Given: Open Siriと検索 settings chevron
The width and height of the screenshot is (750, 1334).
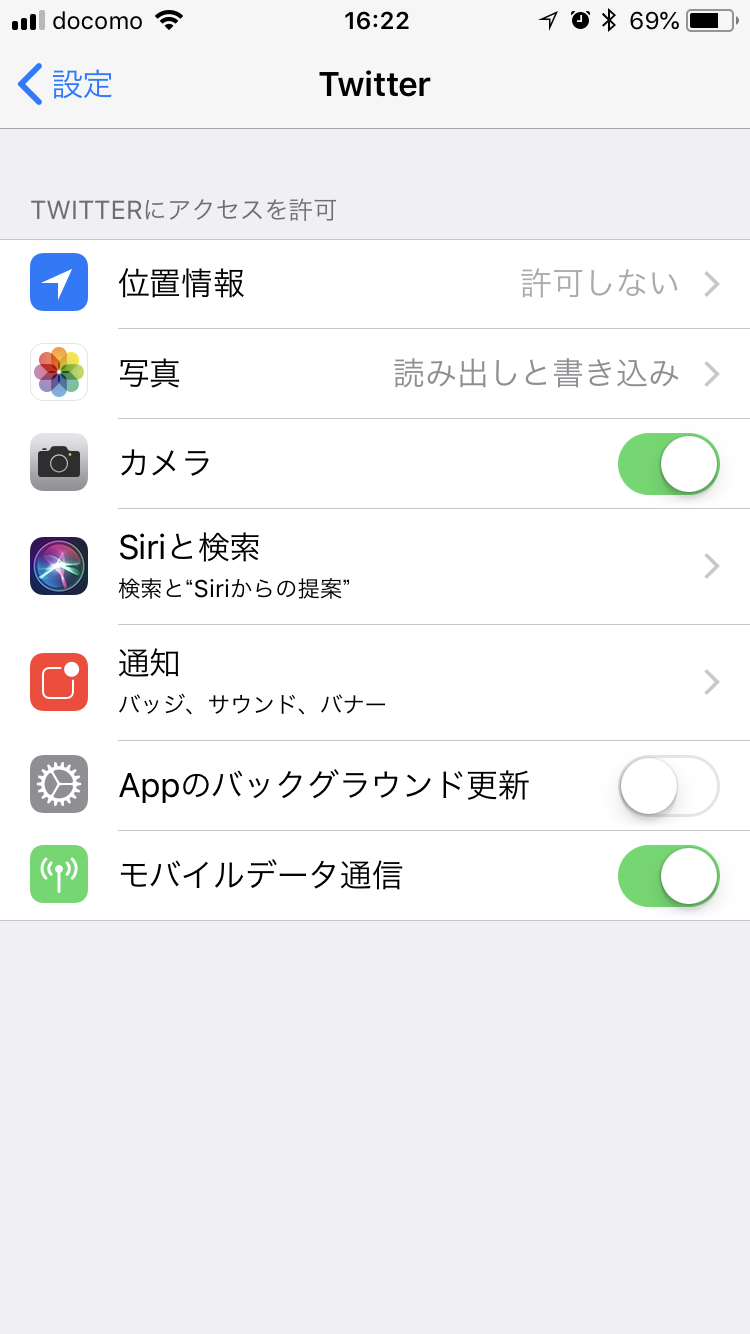Looking at the screenshot, I should point(712,566).
